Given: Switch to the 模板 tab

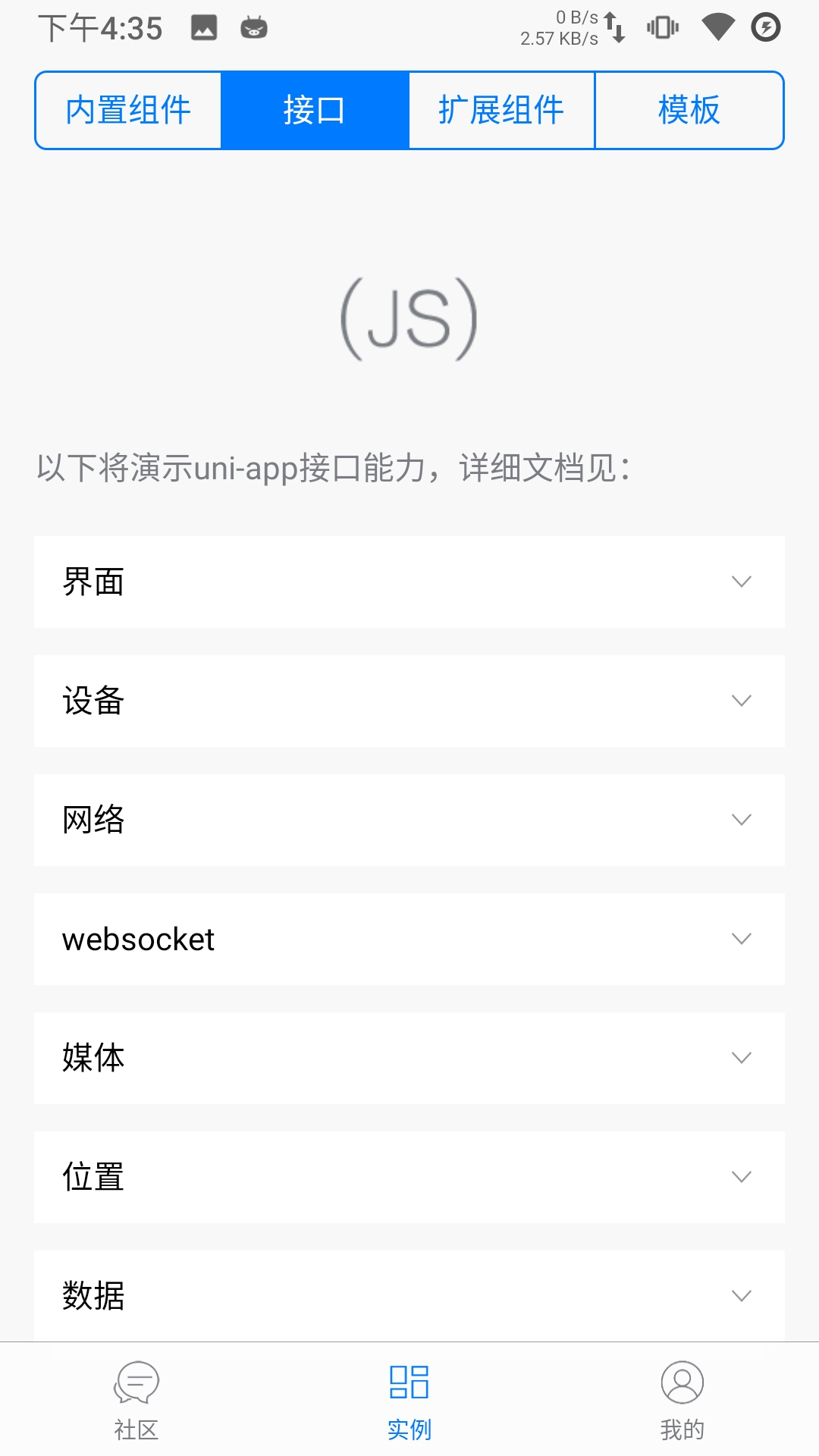Looking at the screenshot, I should (x=689, y=110).
